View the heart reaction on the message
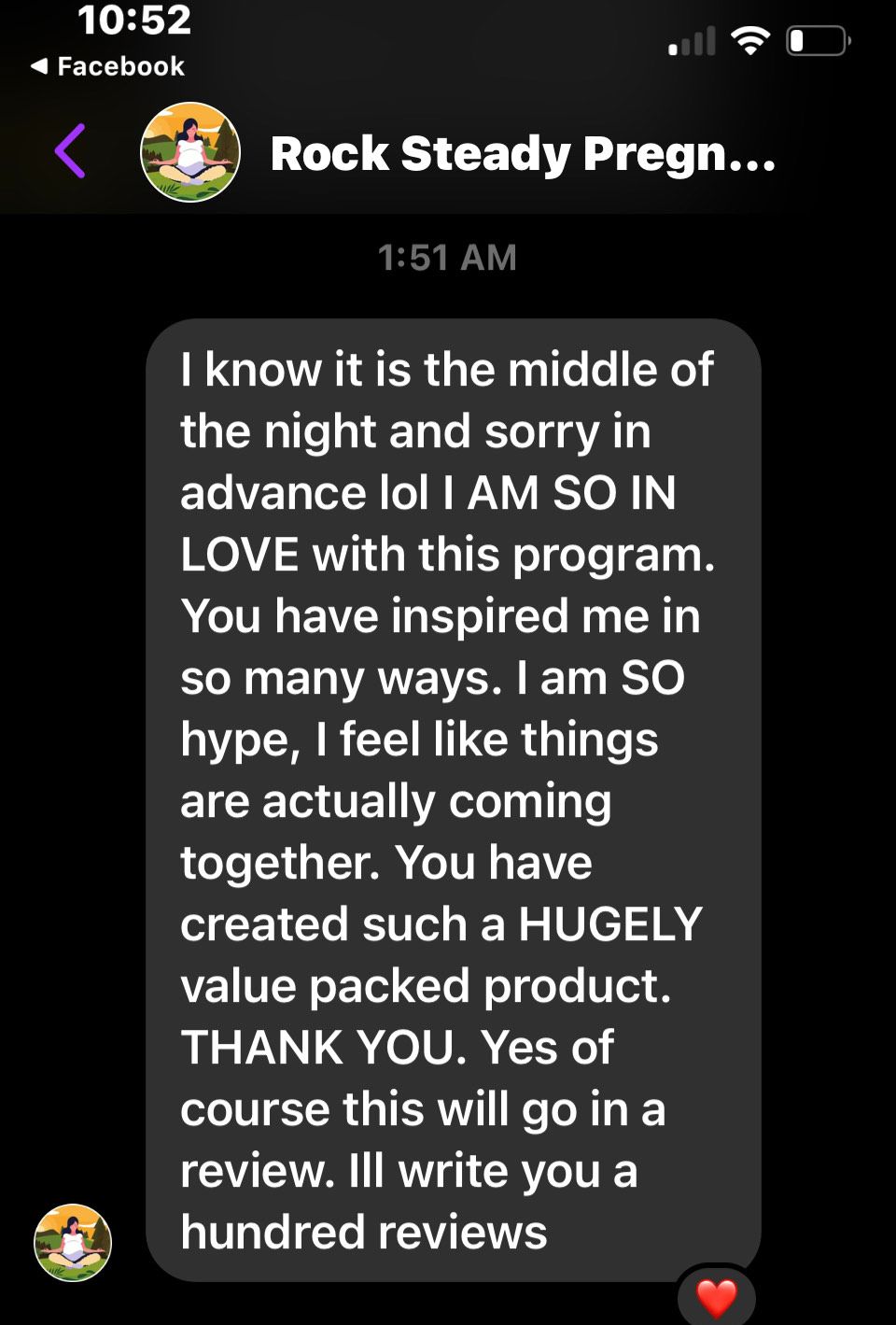The width and height of the screenshot is (896, 1325). [x=716, y=1298]
